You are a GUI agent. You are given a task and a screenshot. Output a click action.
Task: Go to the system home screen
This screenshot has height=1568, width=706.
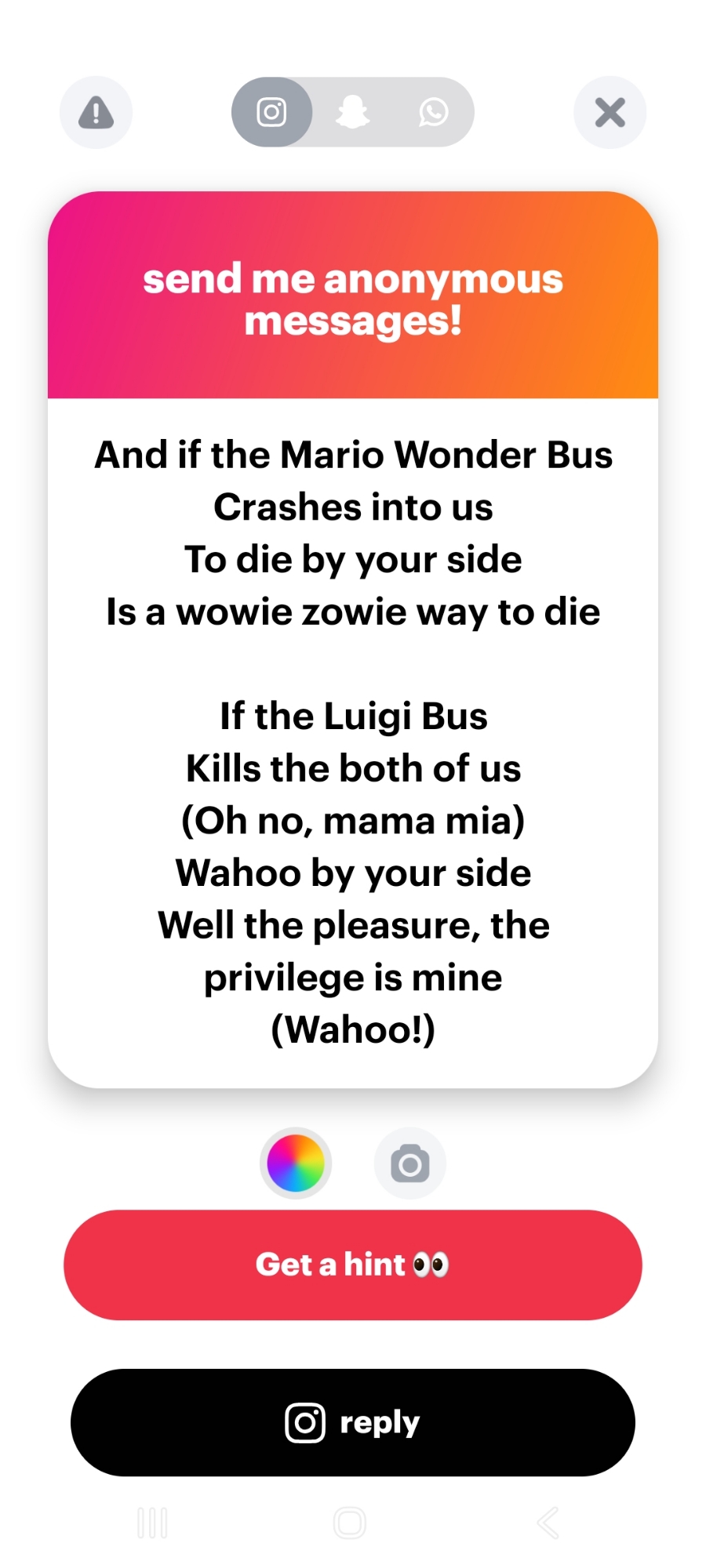click(x=350, y=1523)
